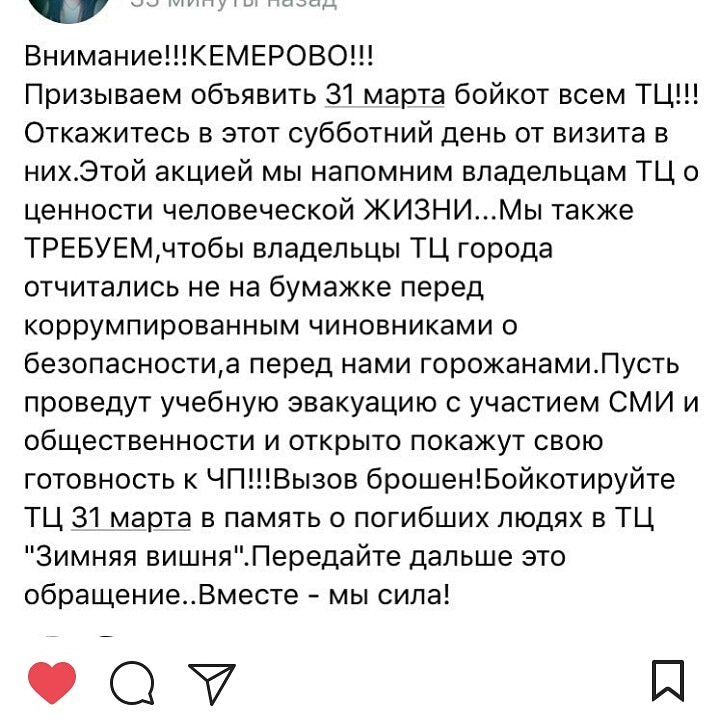Open the comments on this post
Image resolution: width=720 pixels, height=720 pixels.
131,684
